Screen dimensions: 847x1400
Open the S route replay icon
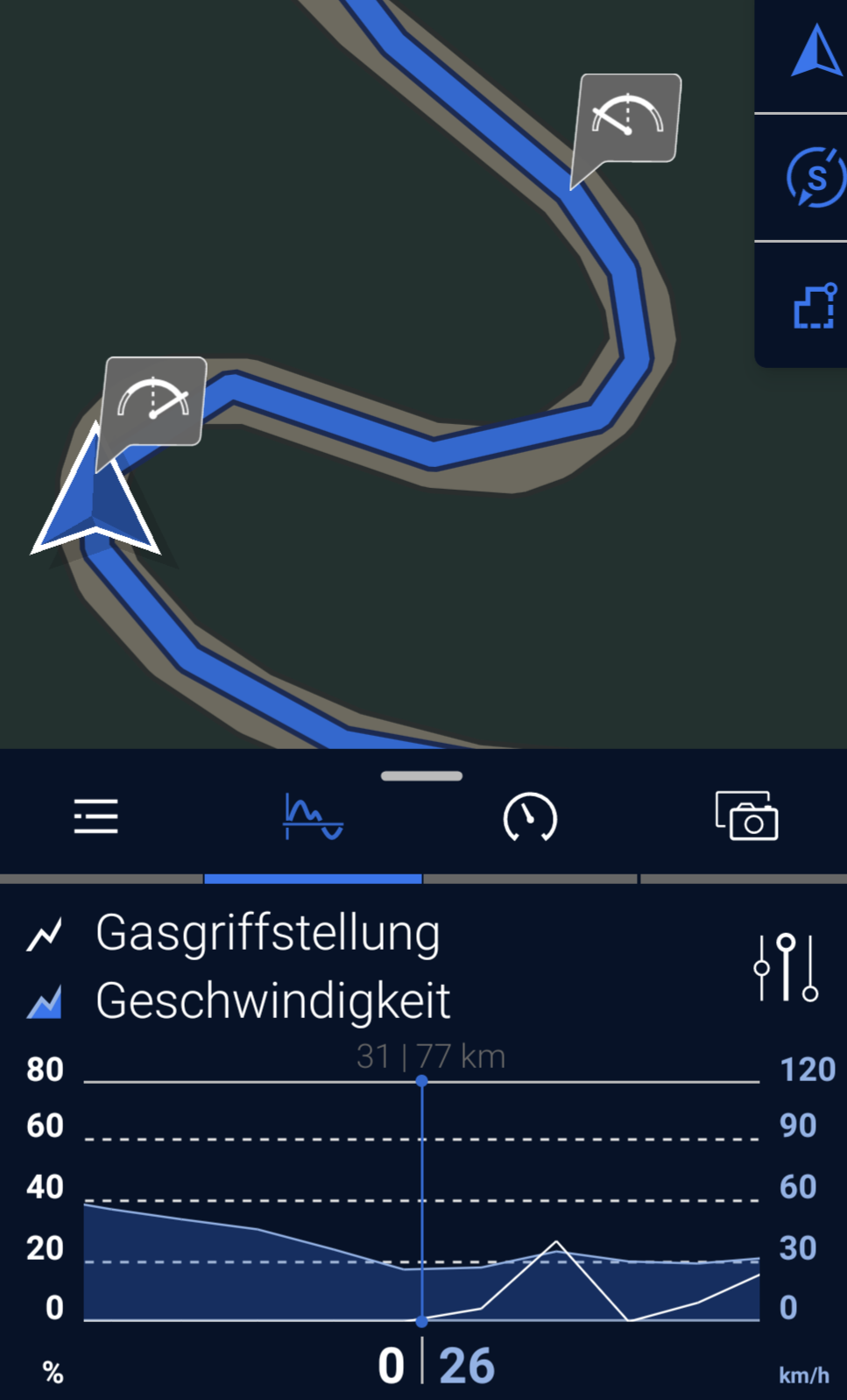(815, 178)
